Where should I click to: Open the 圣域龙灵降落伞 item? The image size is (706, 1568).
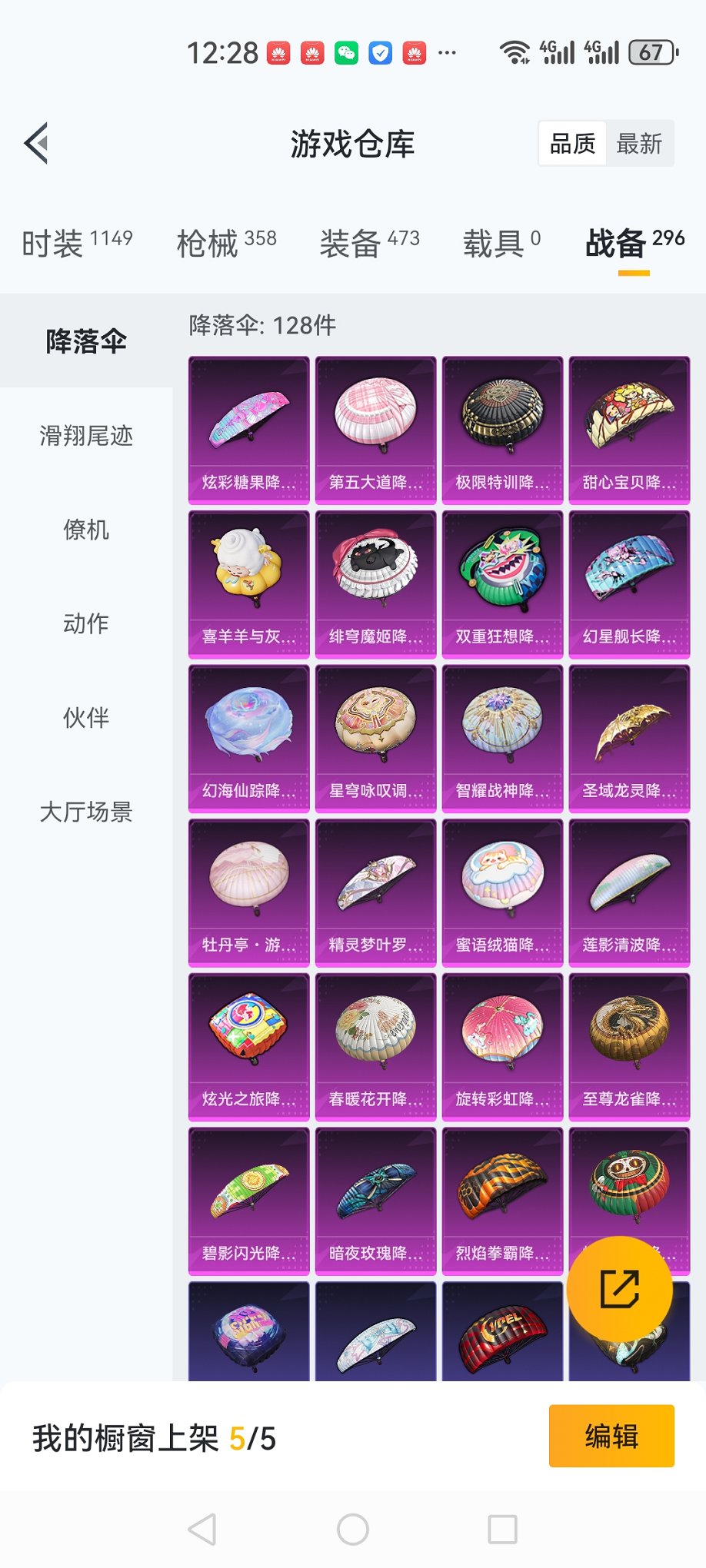click(x=629, y=738)
